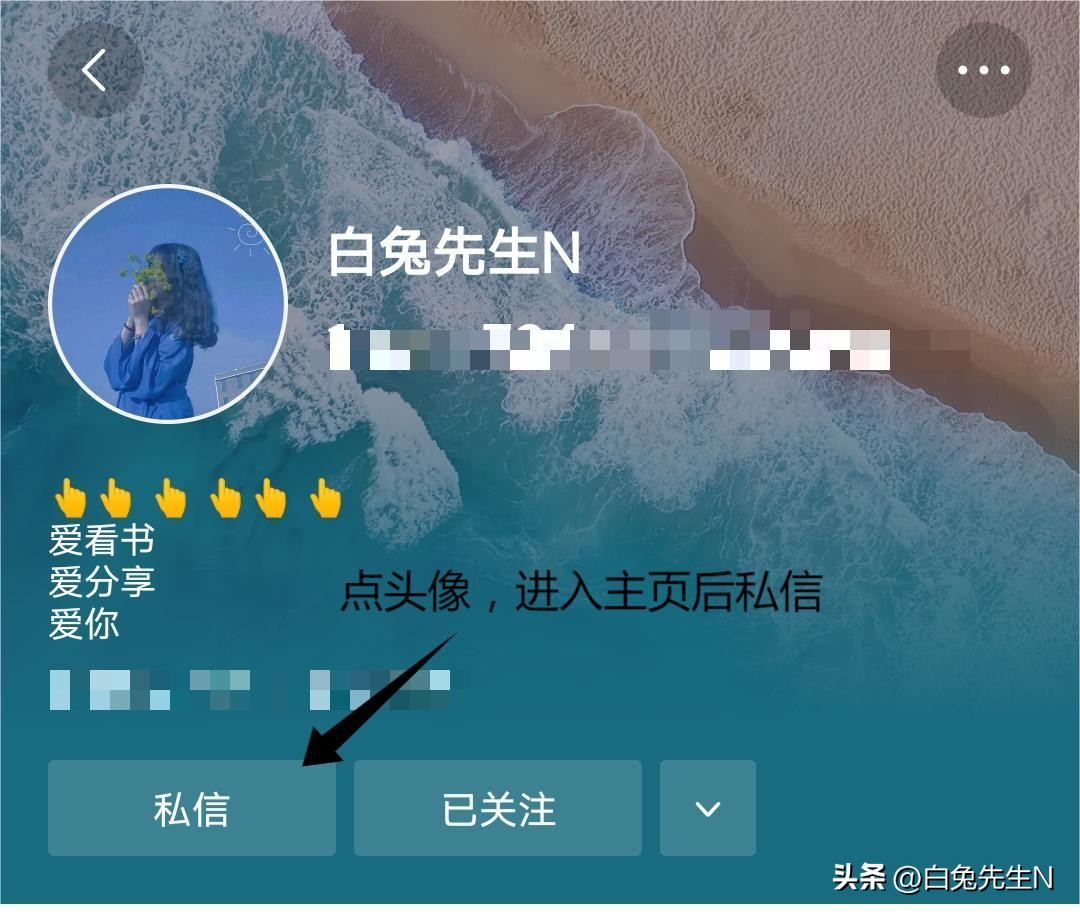This screenshot has width=1080, height=917.
Task: Go back using the top-left arrow
Action: 95,70
